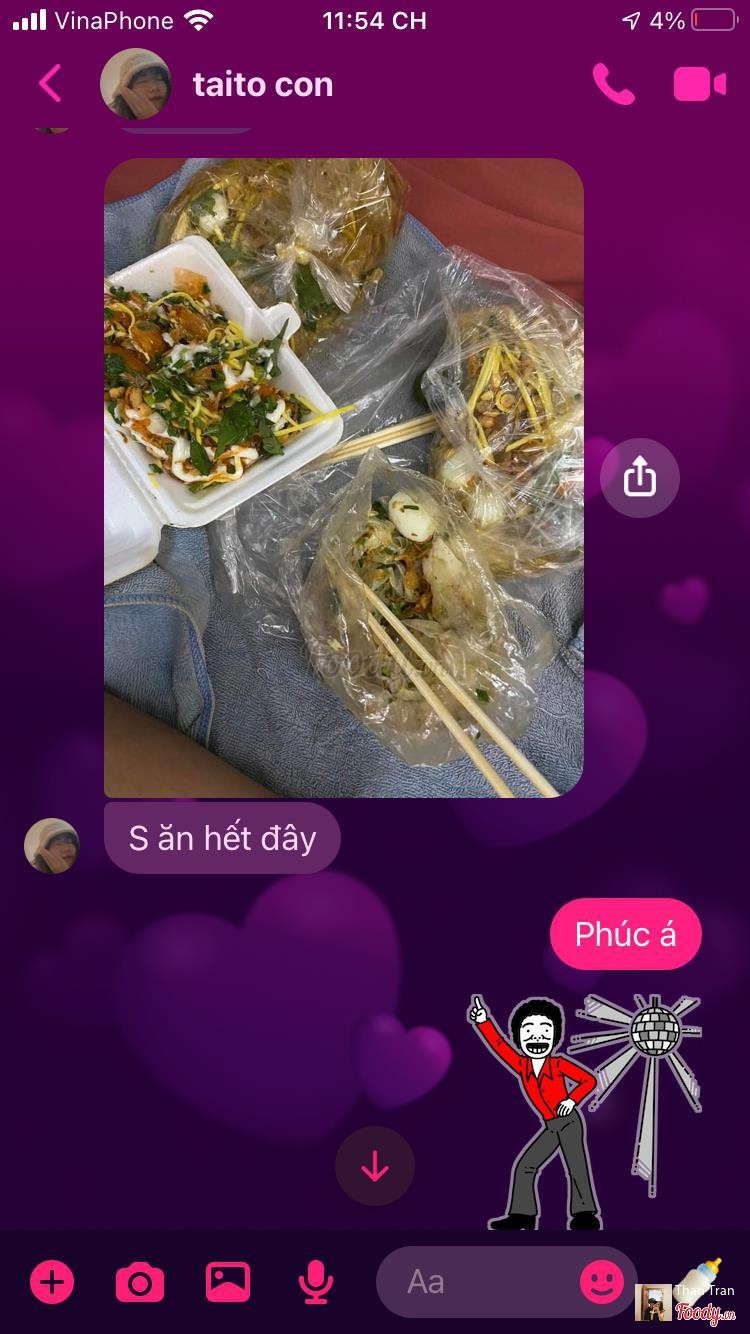
Task: Open the emoji picker in message field
Action: click(x=602, y=1281)
